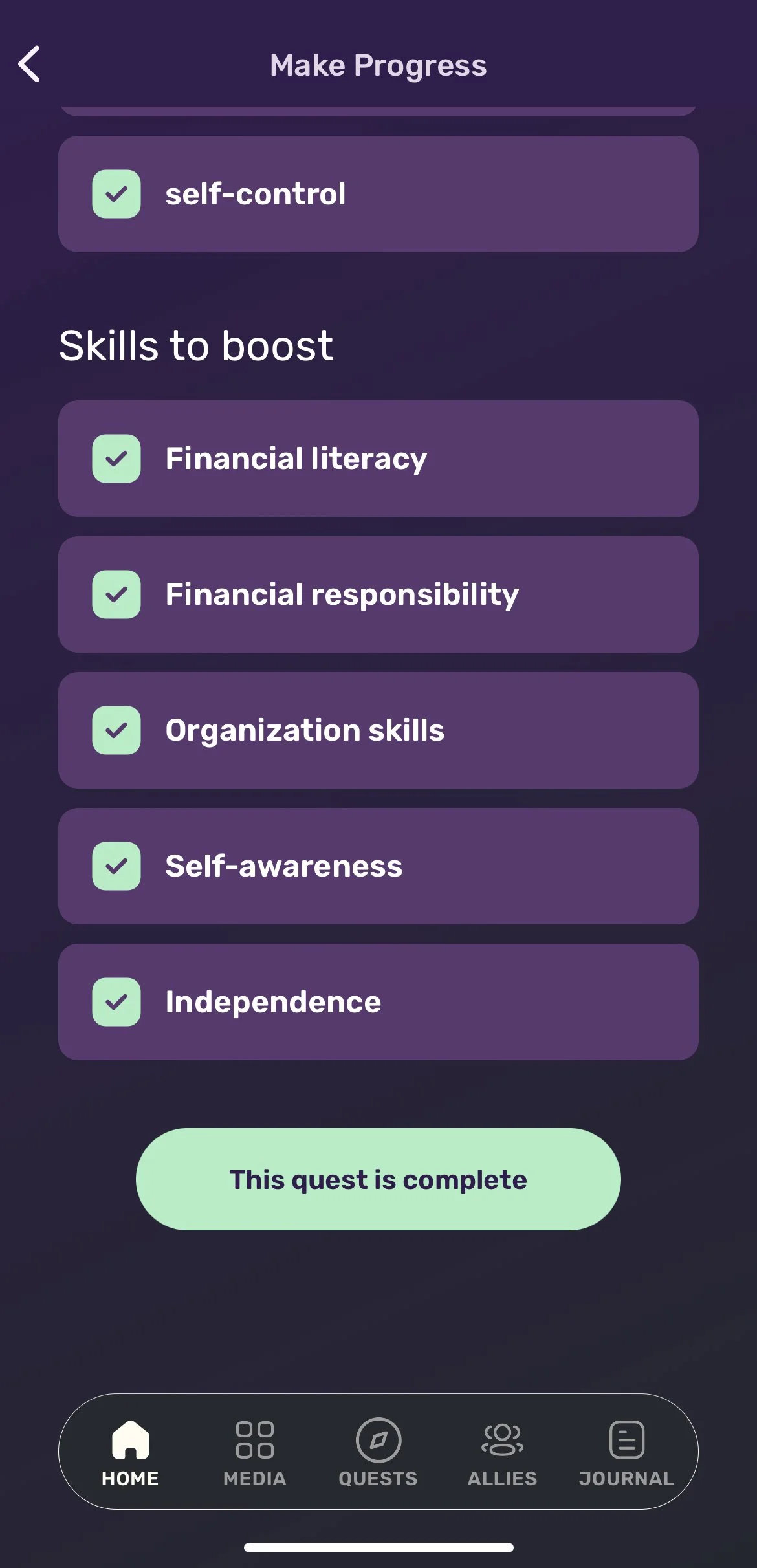
Task: Go to the Journal tab
Action: pyautogui.click(x=626, y=1452)
